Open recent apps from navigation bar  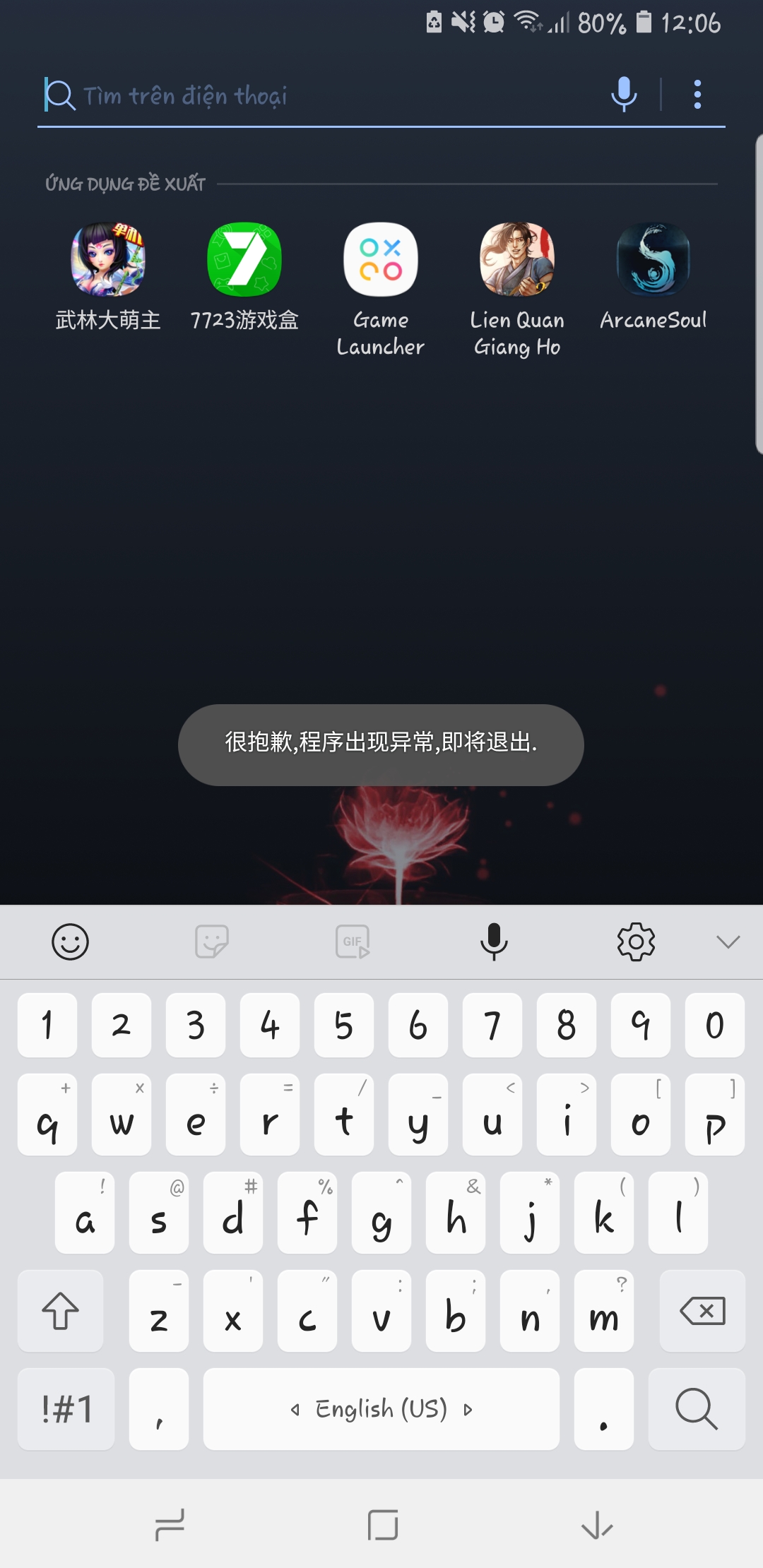[x=170, y=1526]
